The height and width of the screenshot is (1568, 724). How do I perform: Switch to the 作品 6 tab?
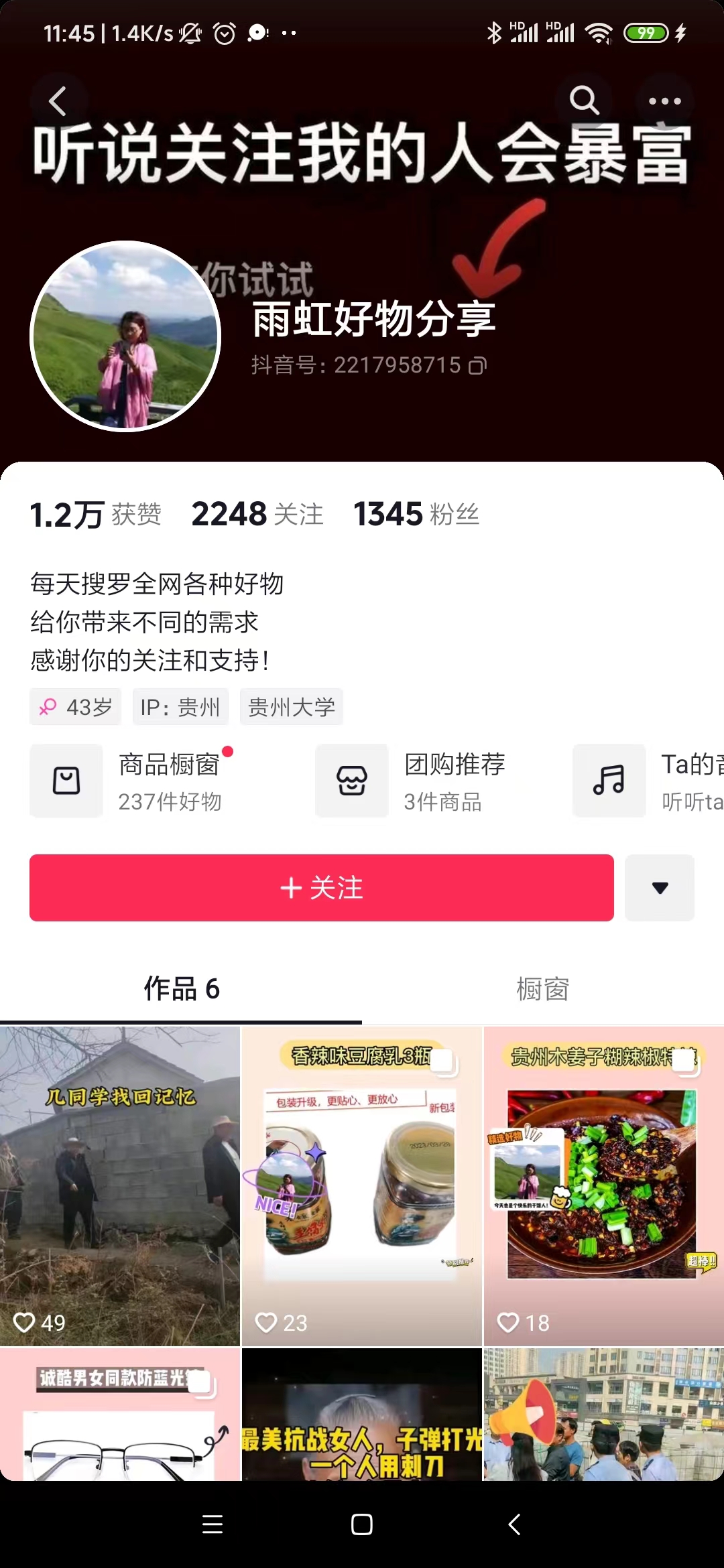click(x=182, y=989)
